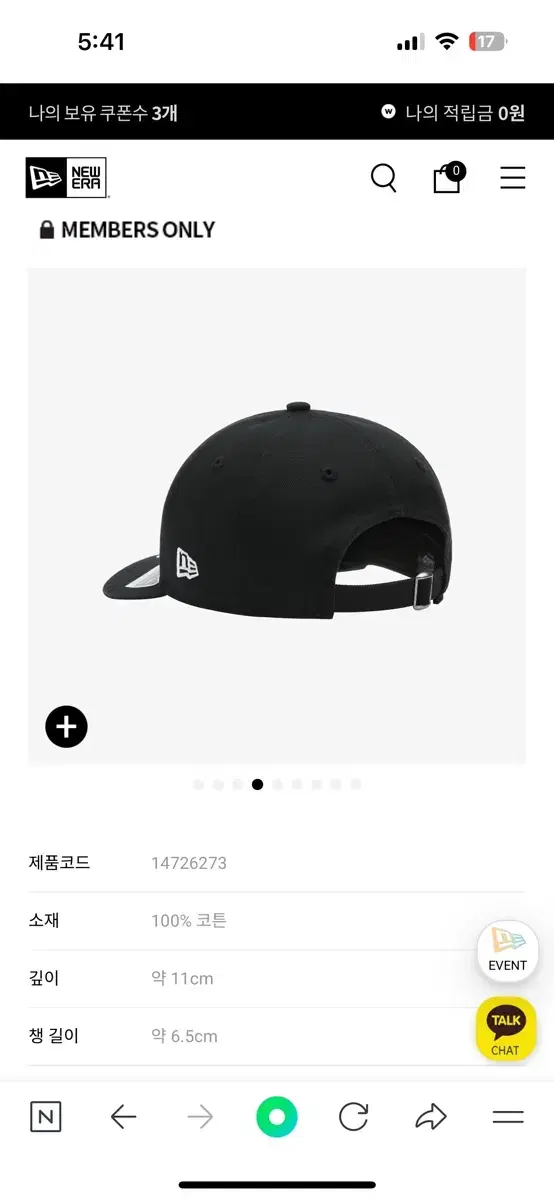This screenshot has height=1200, width=554.
Task: Open the site hamburger menu
Action: point(513,179)
